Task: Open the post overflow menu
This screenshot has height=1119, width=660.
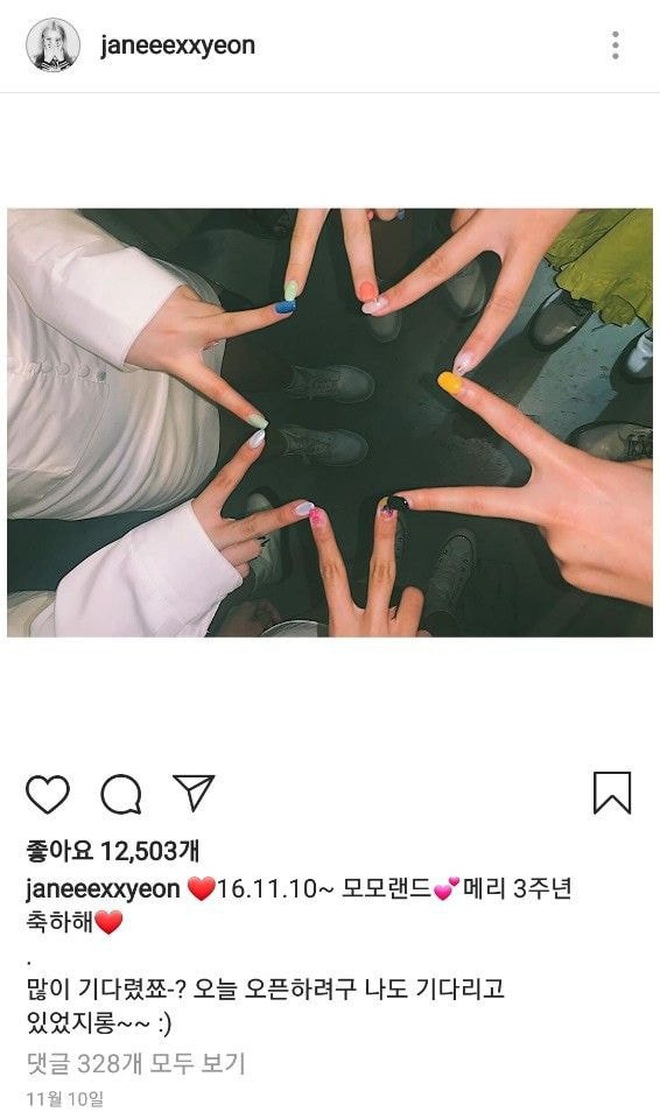Action: (615, 45)
